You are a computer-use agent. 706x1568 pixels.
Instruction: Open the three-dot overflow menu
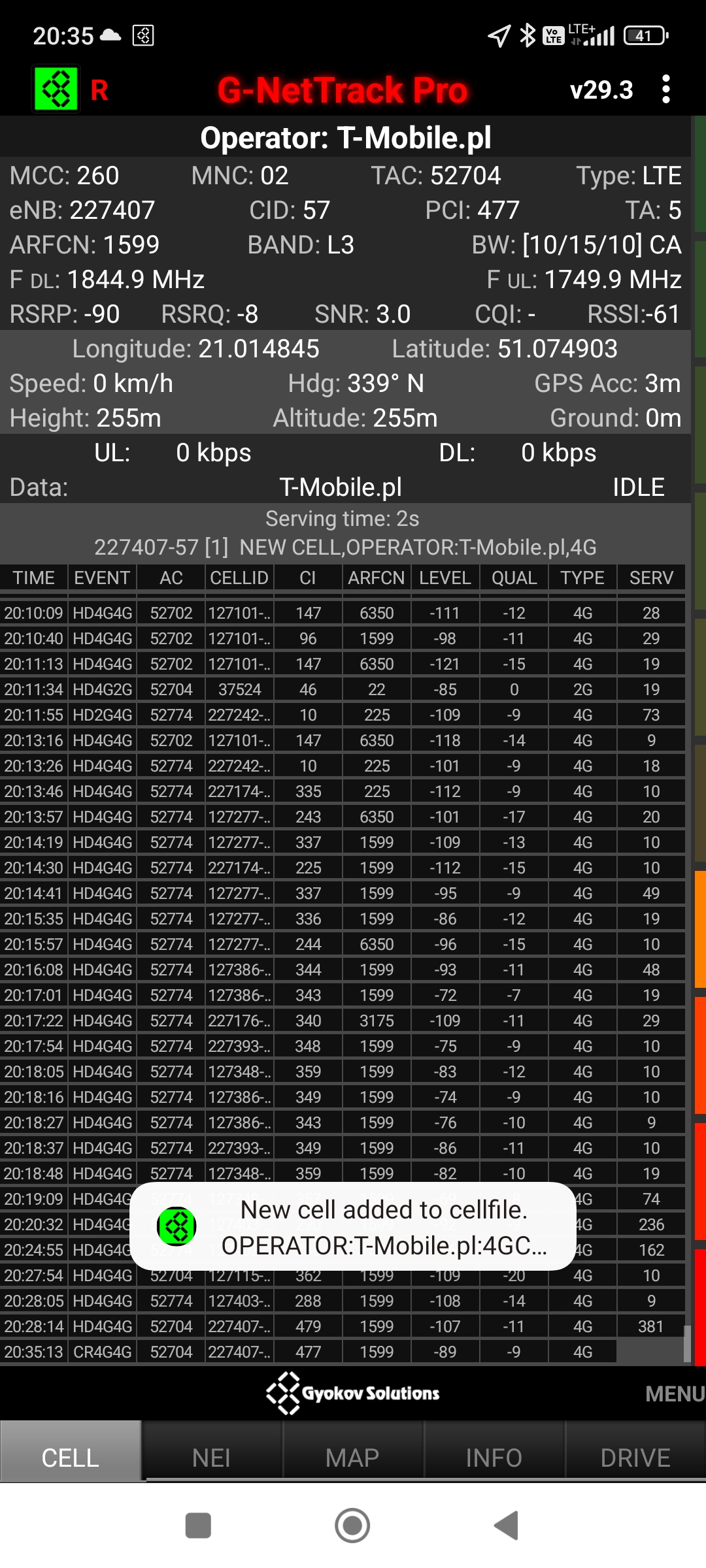665,90
